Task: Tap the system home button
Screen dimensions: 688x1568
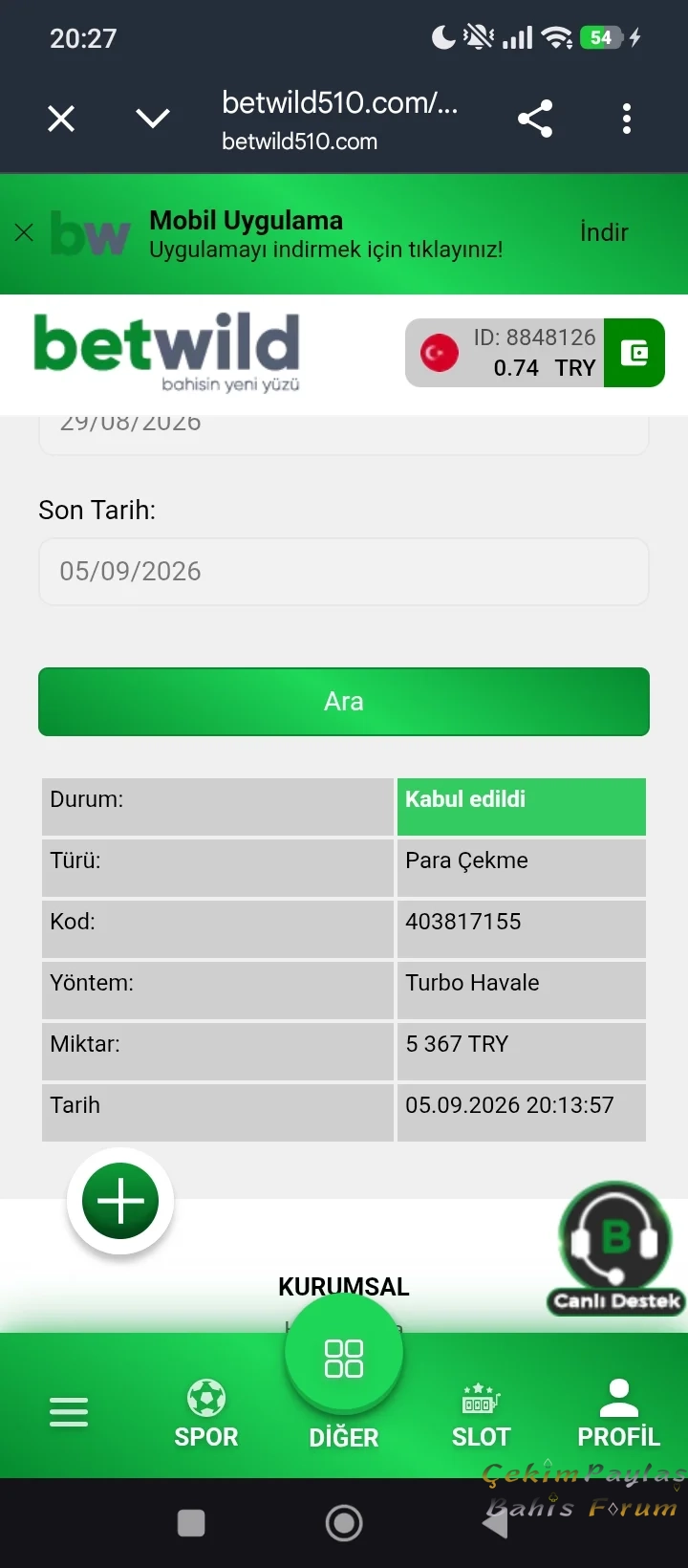Action: pos(344,1523)
